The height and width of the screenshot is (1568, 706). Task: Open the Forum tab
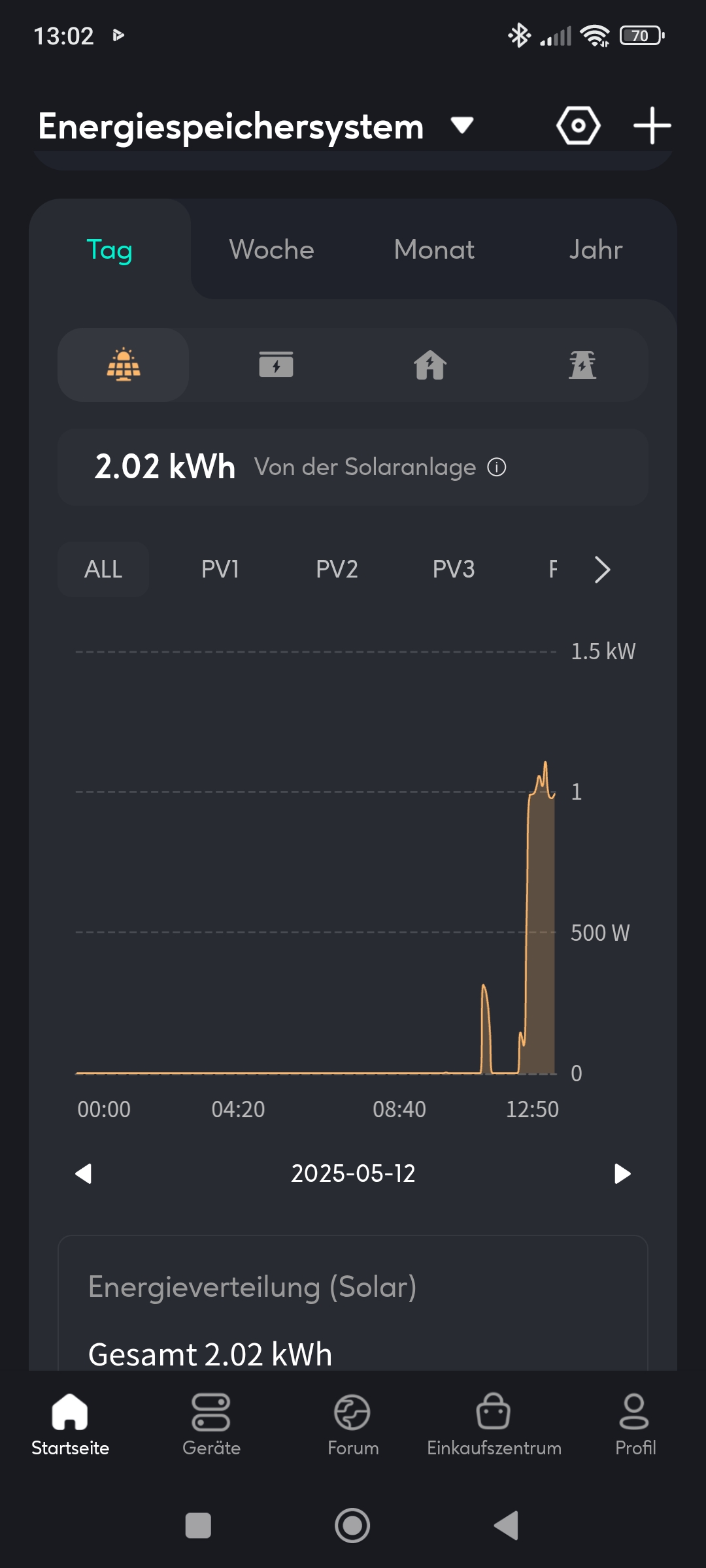353,1425
